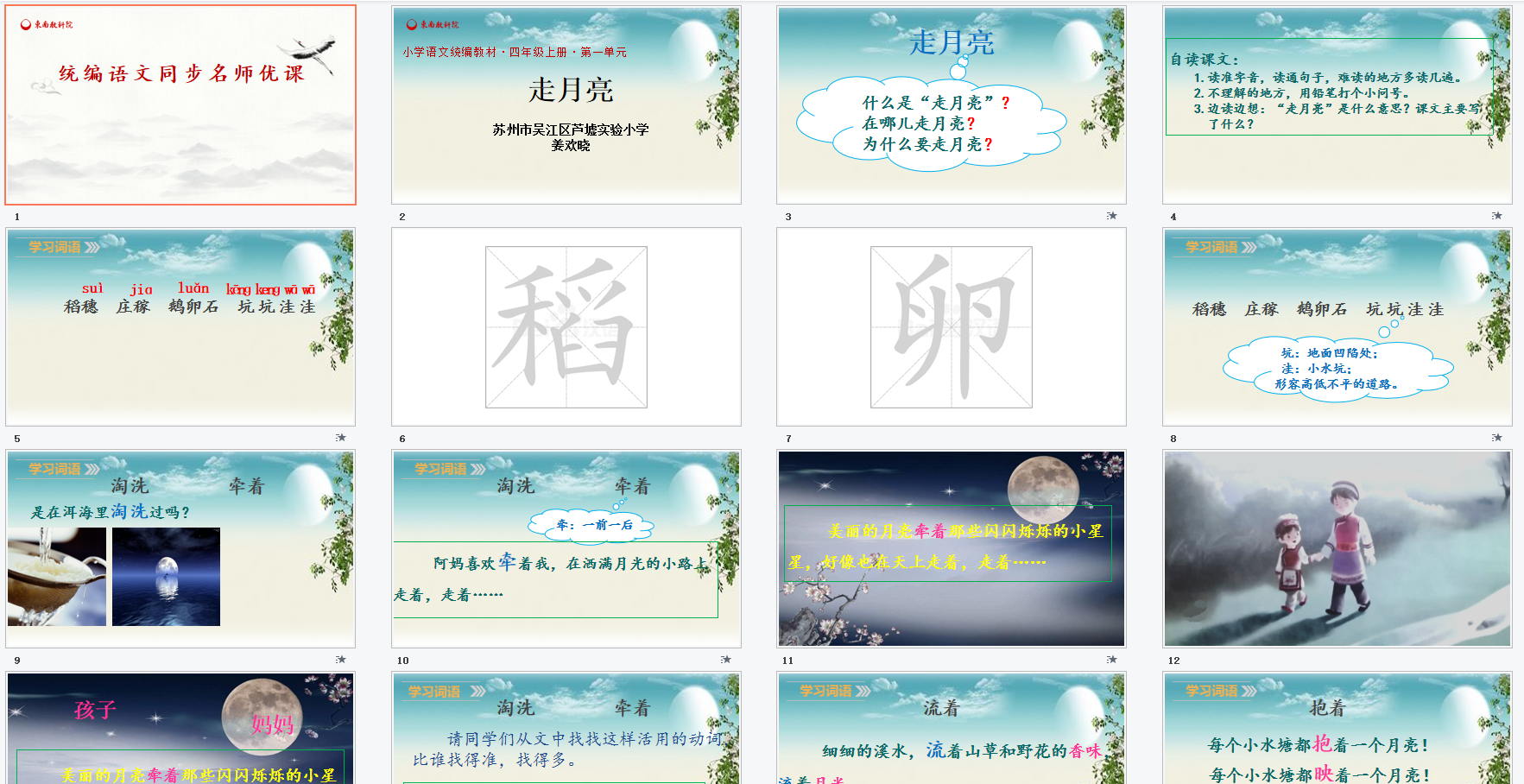
Task: Open slide 6 showing the 稻 character
Action: pyautogui.click(x=566, y=326)
